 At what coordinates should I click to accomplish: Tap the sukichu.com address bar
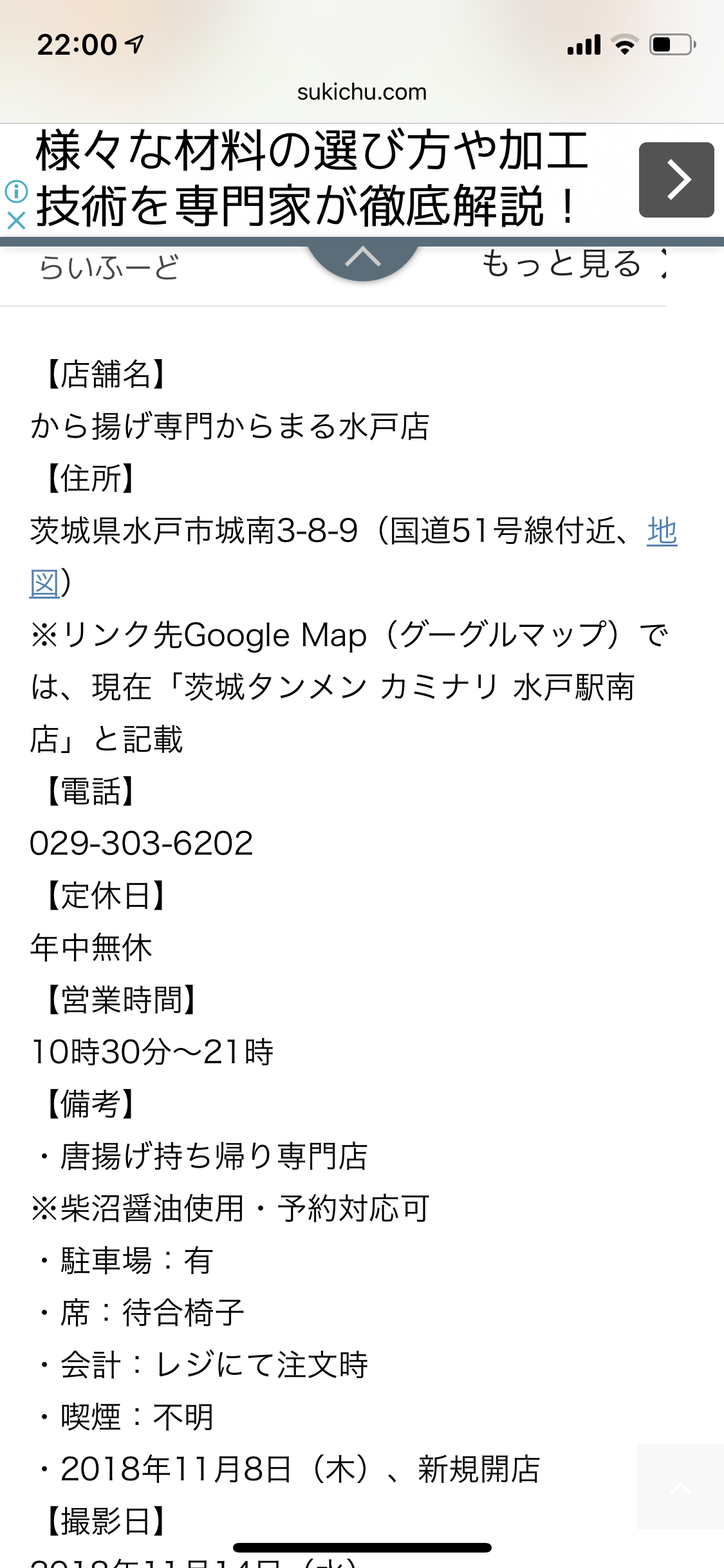click(362, 92)
